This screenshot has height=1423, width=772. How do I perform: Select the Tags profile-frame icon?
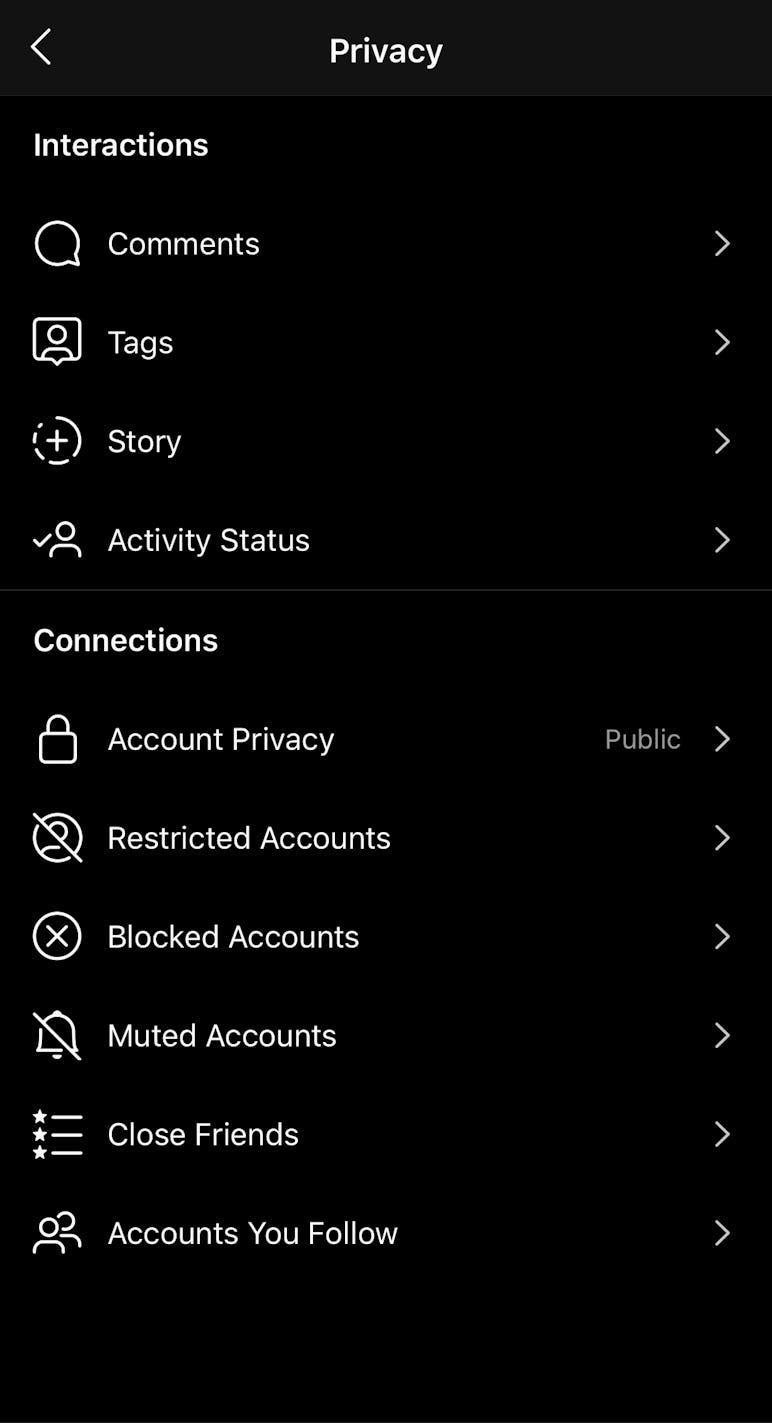[57, 342]
